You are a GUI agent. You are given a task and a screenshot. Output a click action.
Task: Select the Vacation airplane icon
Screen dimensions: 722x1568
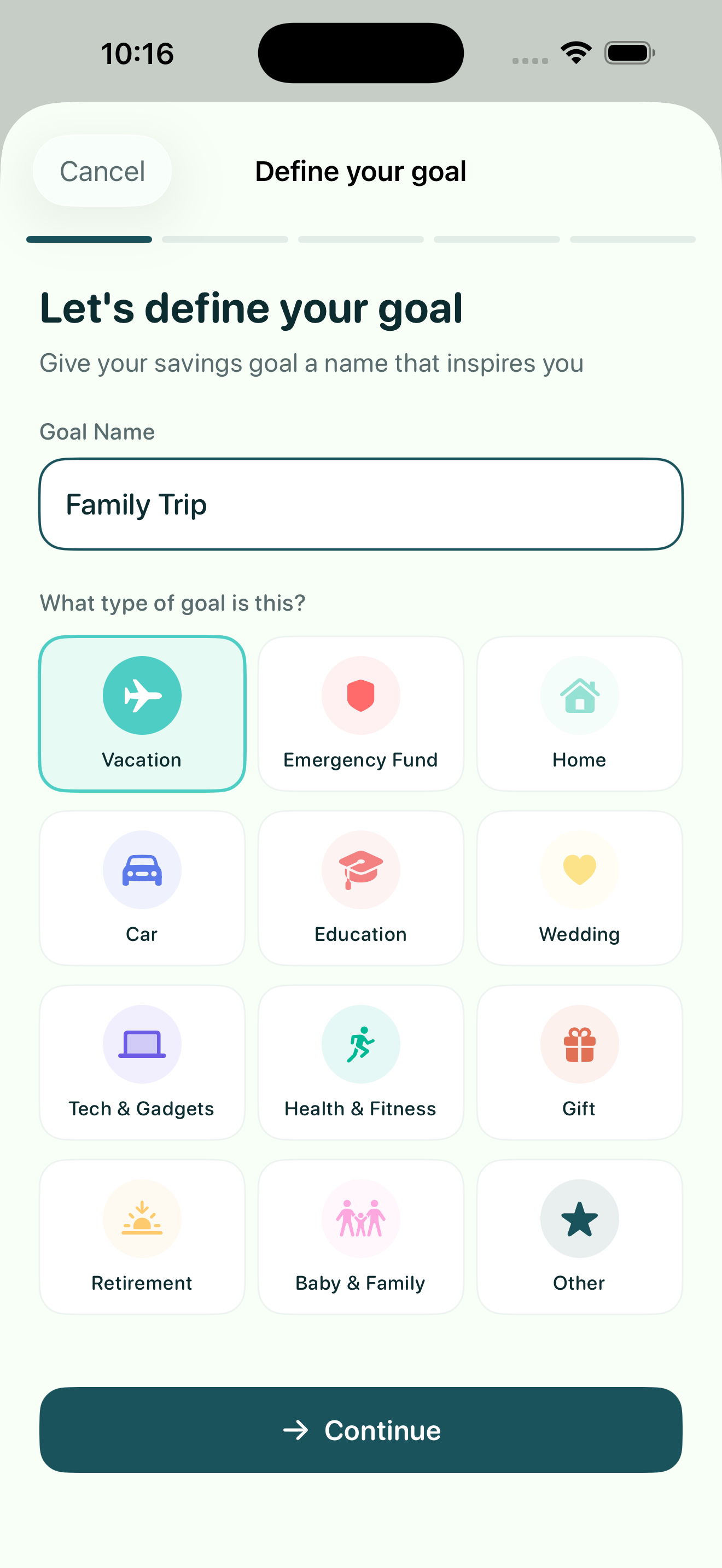tap(142, 695)
